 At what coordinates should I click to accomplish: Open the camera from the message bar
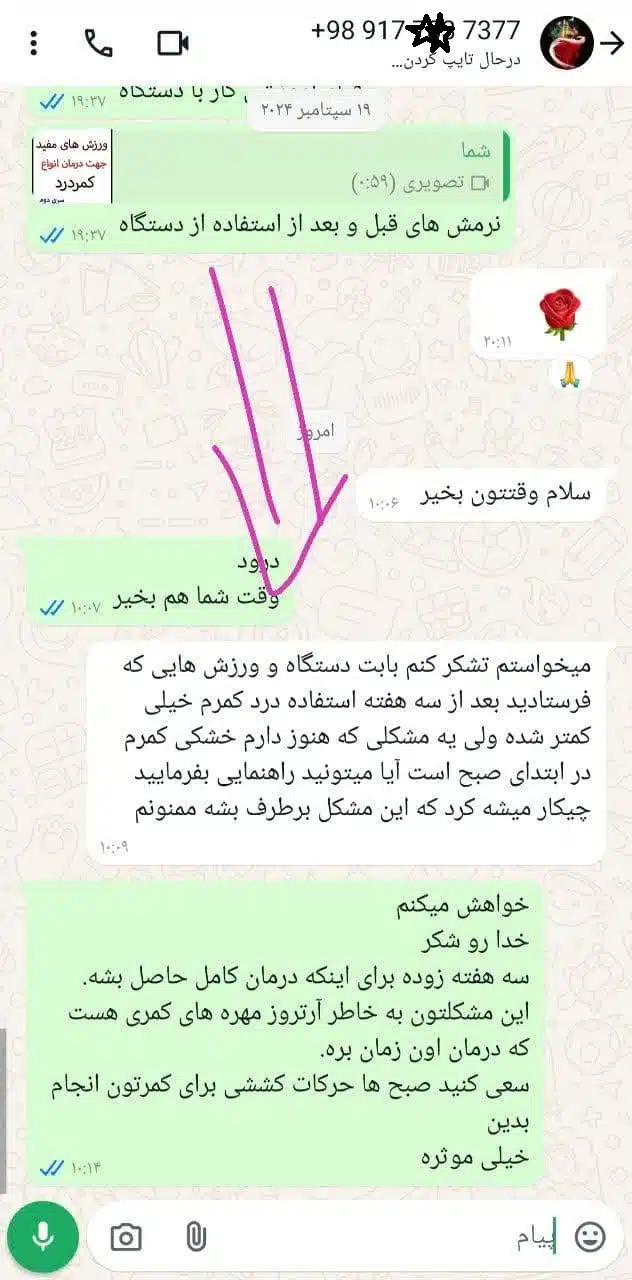(x=126, y=1238)
